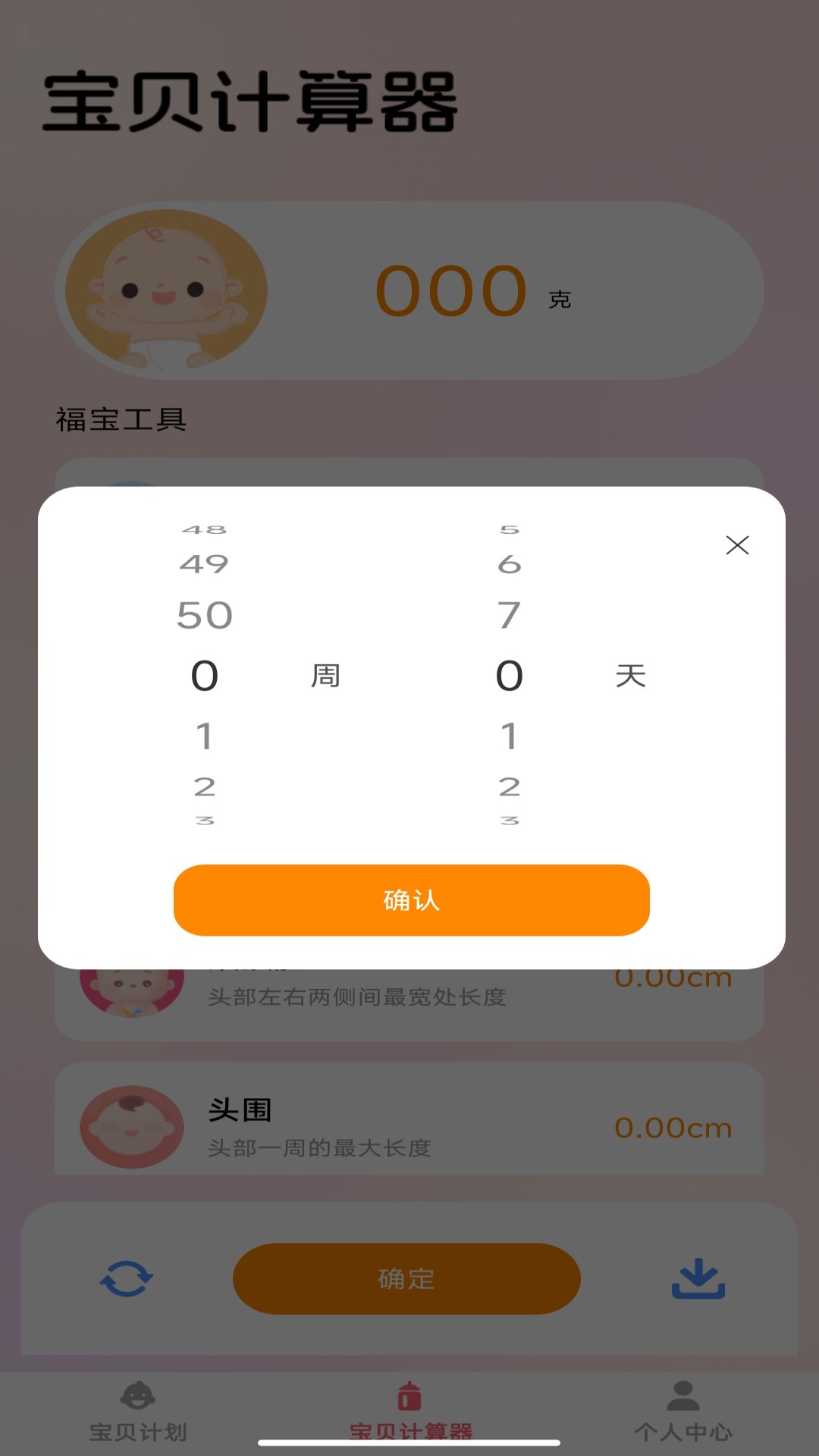Select 50 in the week picker wheel

click(205, 616)
